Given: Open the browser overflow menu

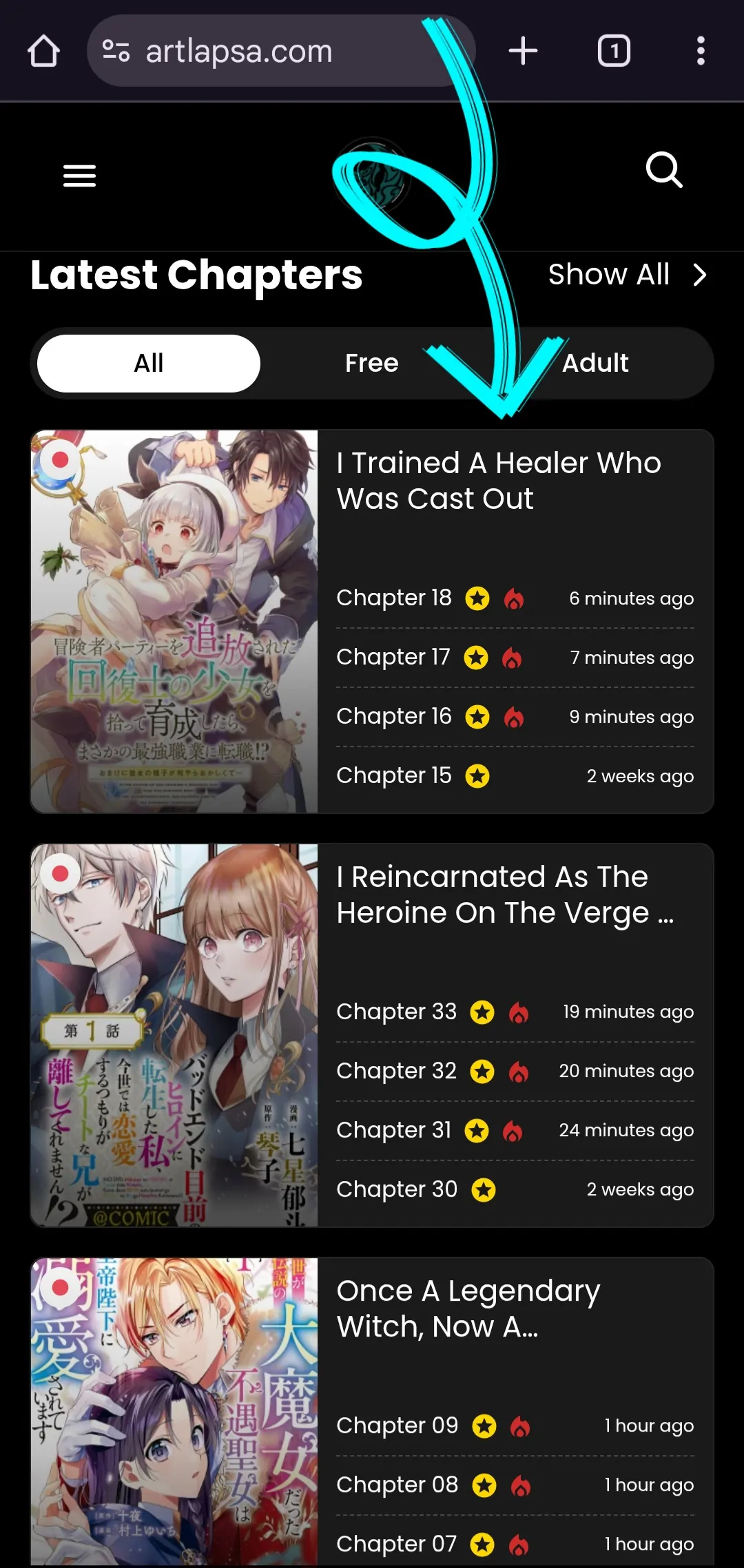Looking at the screenshot, I should tap(701, 51).
